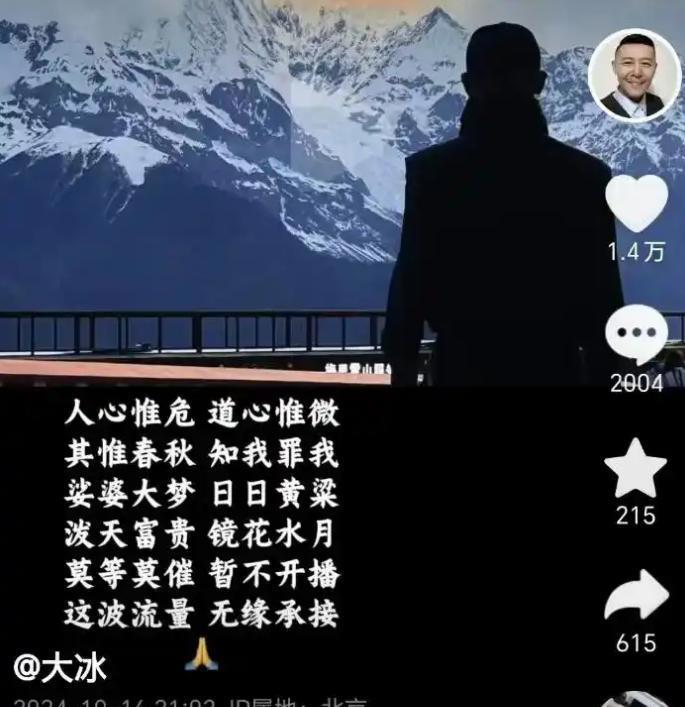The image size is (685, 707).
Task: Open the creator's profile avatar
Action: tap(635, 77)
